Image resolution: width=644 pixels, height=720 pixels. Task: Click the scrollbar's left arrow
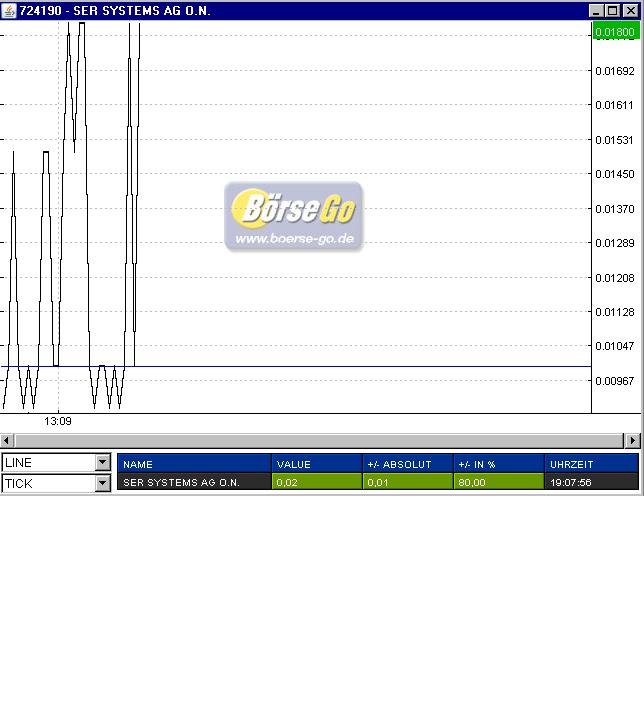point(7,440)
